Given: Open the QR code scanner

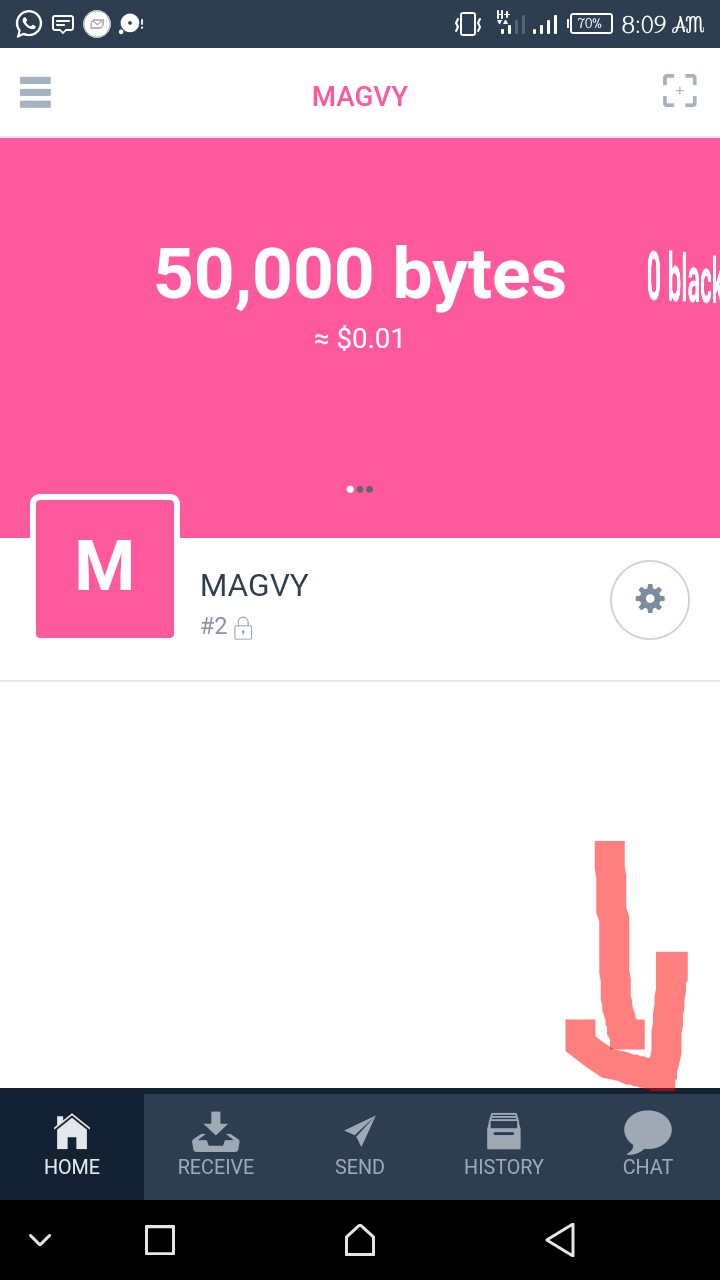Looking at the screenshot, I should 680,91.
